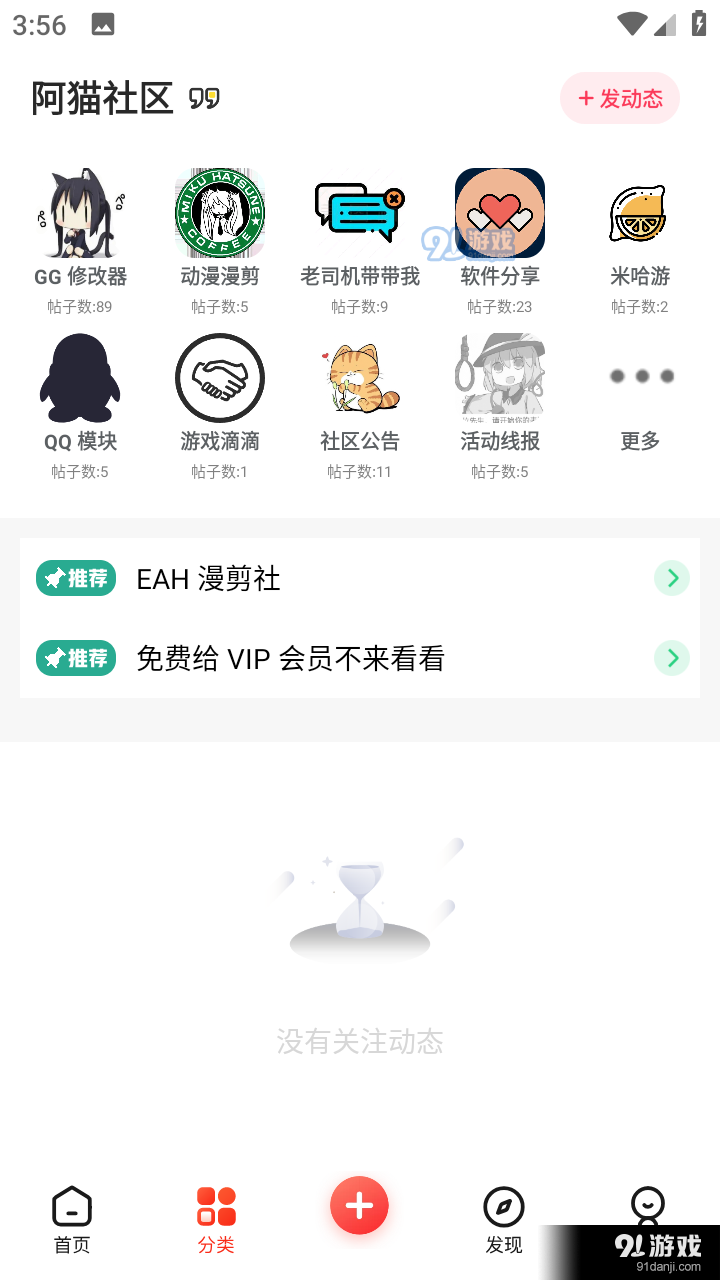Open the 动漫漫剪 coffee-logo icon
720x1280 pixels.
click(x=220, y=212)
